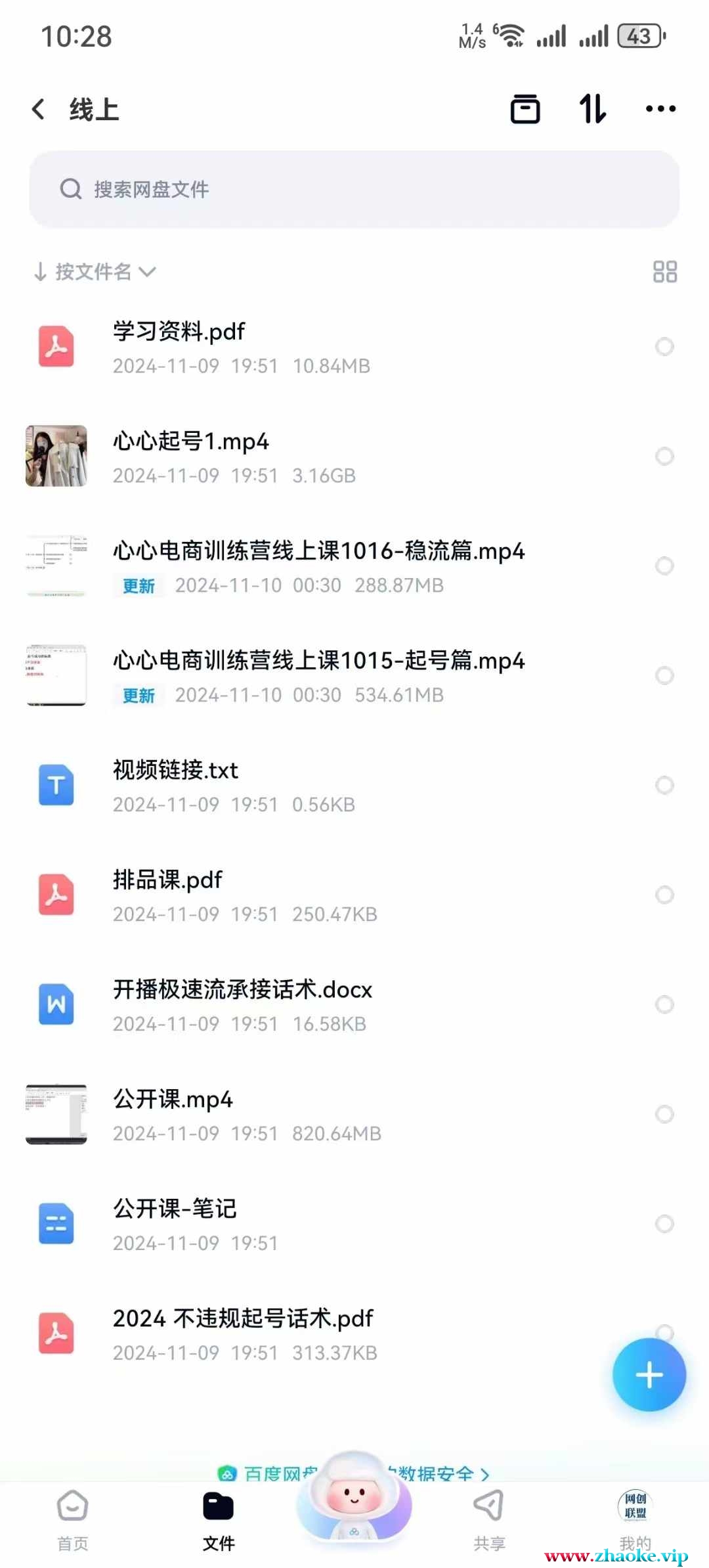Switch to grid view layout
This screenshot has height=1568, width=709.
[x=664, y=271]
